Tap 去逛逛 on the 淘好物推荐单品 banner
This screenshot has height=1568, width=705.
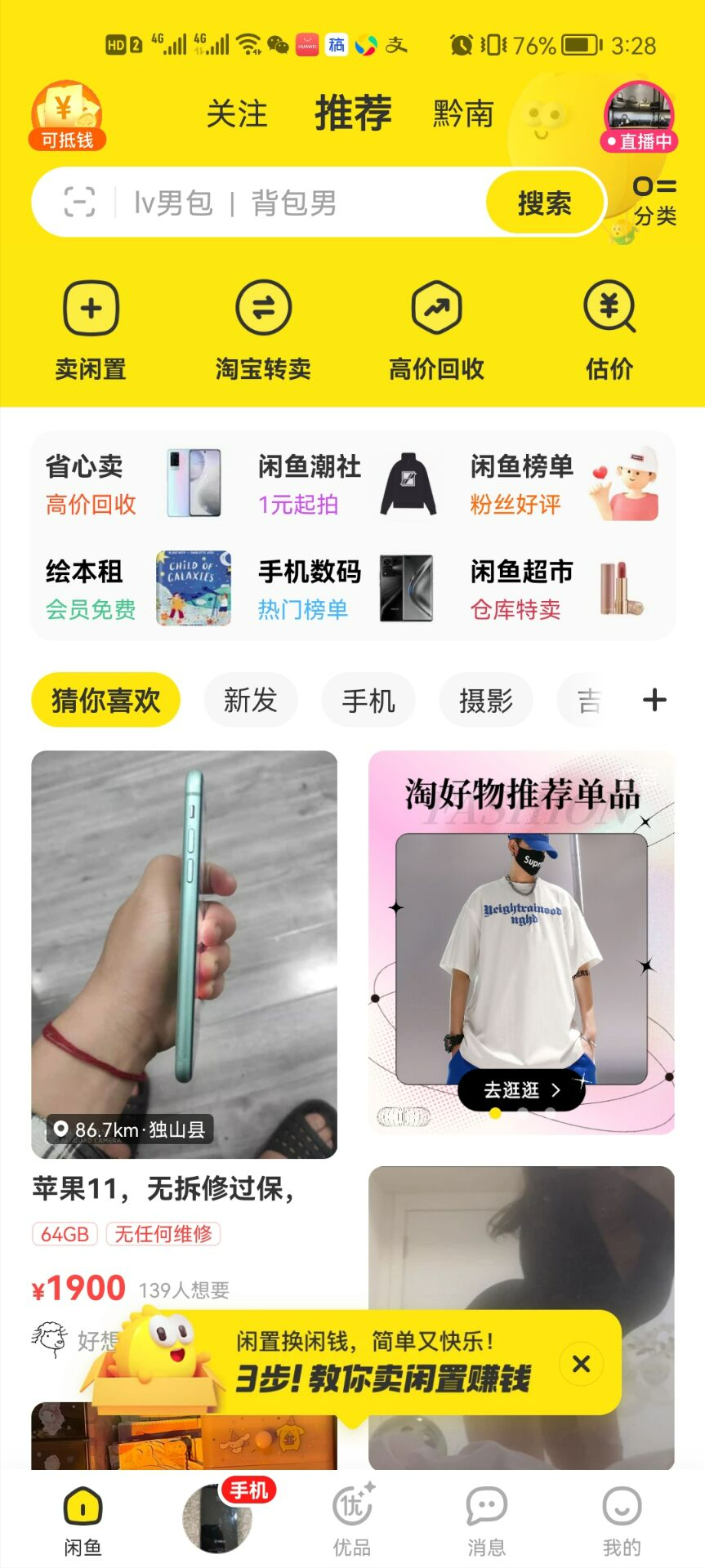click(x=521, y=1089)
